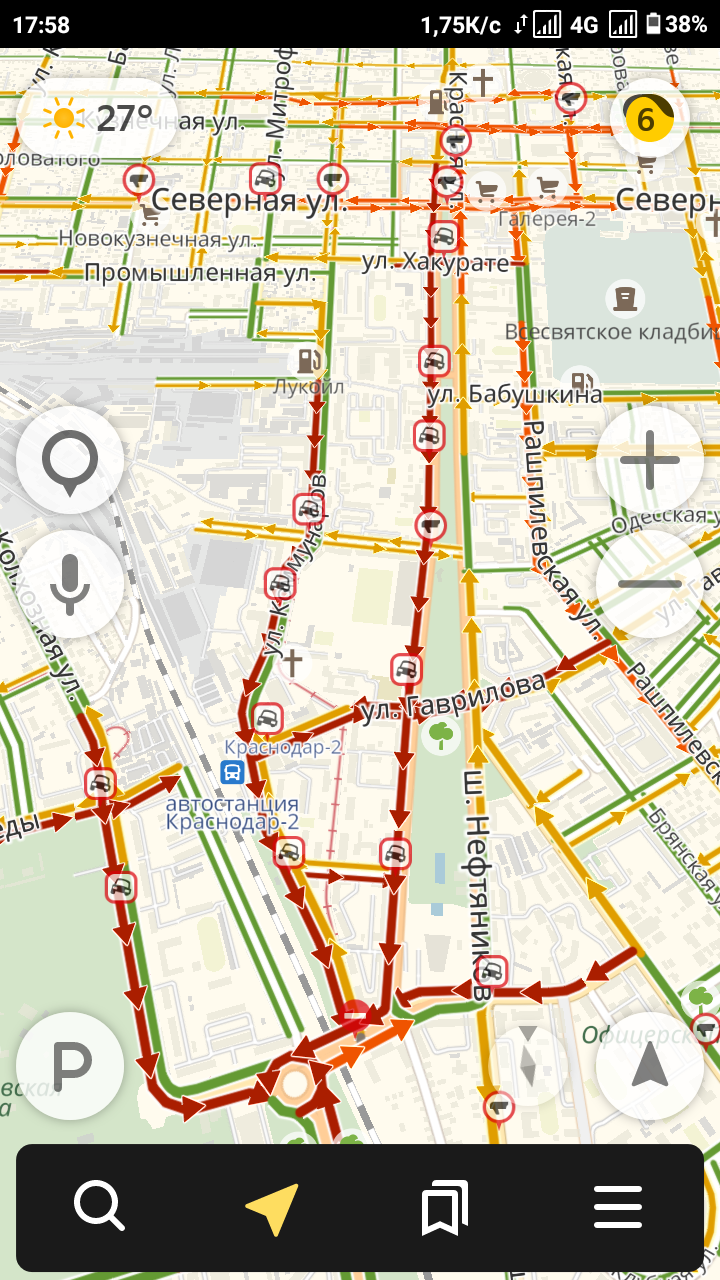Screen dimensions: 720x1280
Task: Activate voice search microphone
Action: (x=70, y=585)
